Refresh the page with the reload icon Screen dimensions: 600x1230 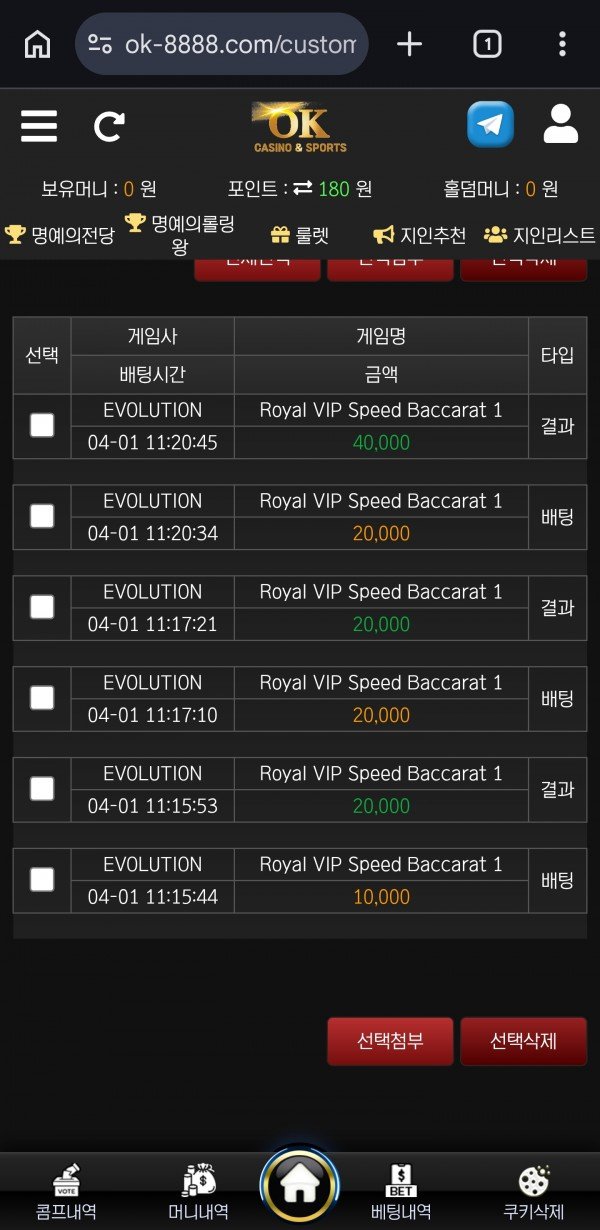(109, 127)
